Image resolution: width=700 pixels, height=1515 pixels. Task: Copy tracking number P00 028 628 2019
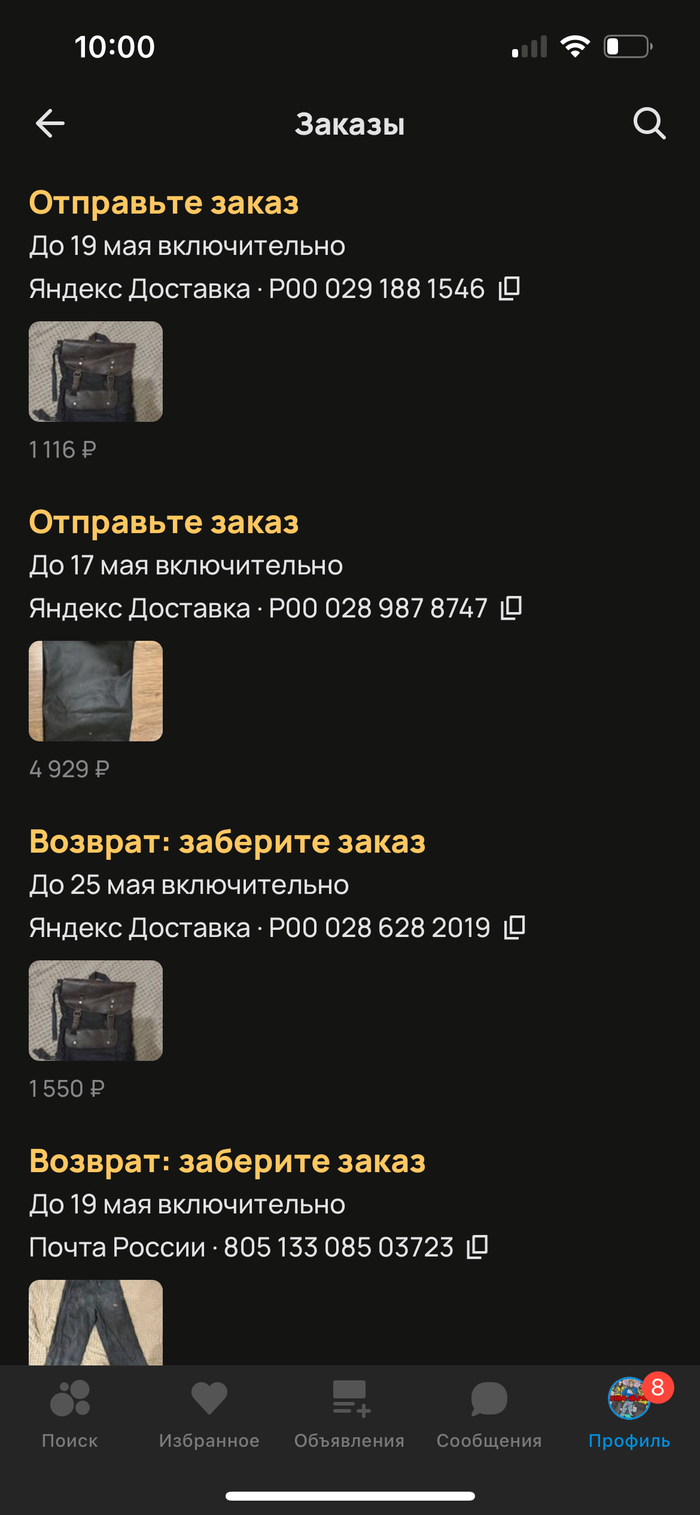[x=514, y=927]
